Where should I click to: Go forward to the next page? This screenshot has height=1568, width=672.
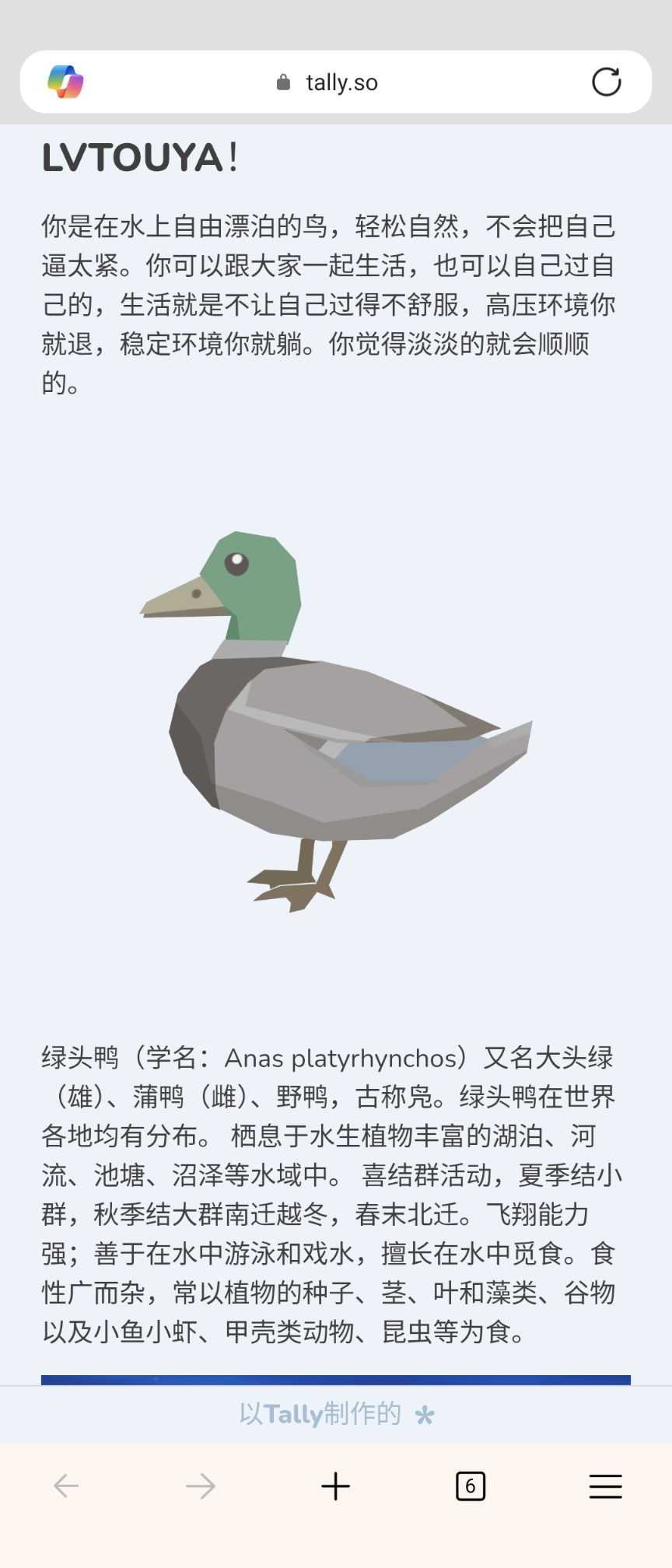(x=201, y=1486)
